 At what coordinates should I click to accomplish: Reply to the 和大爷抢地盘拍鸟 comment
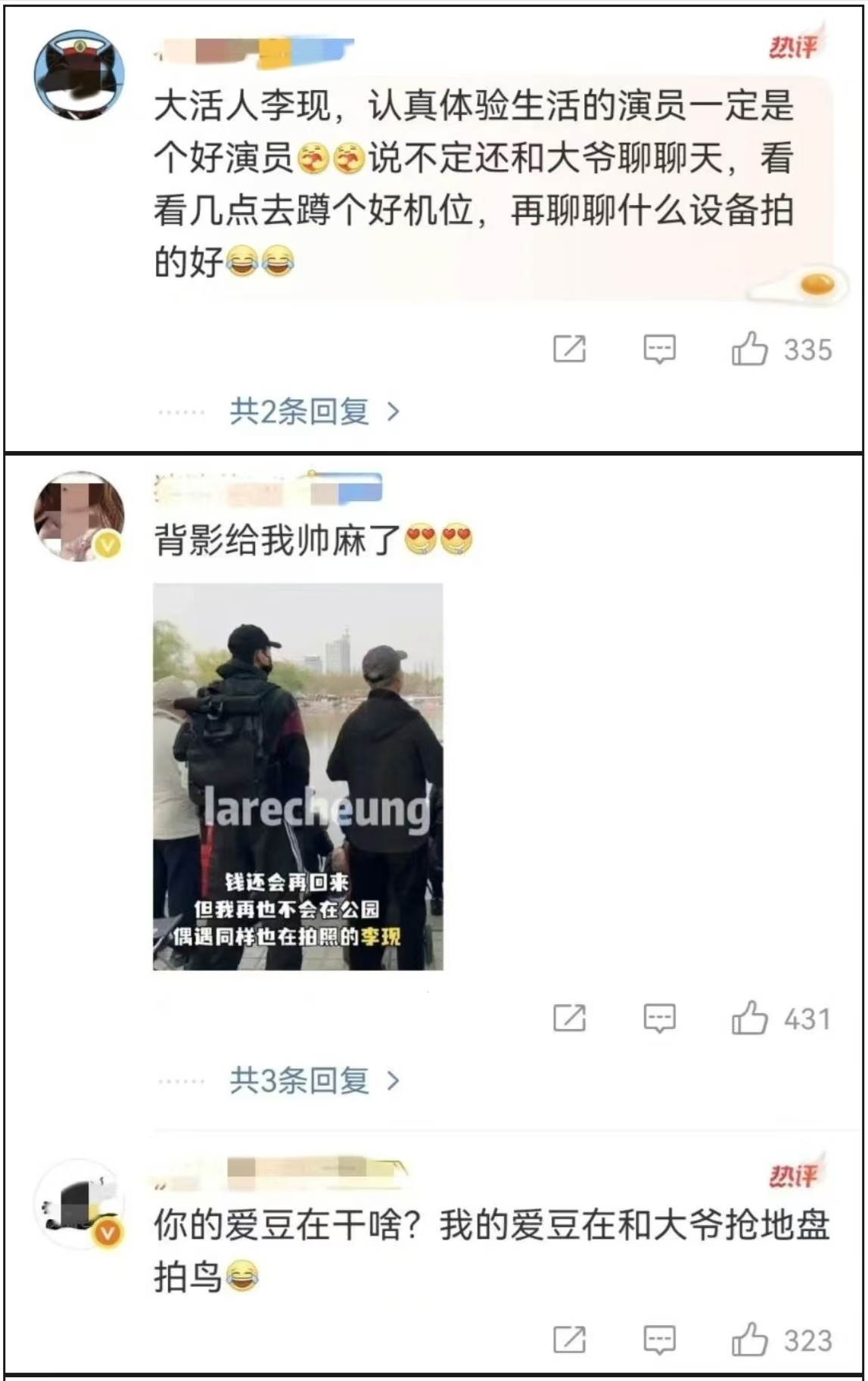point(659,1340)
